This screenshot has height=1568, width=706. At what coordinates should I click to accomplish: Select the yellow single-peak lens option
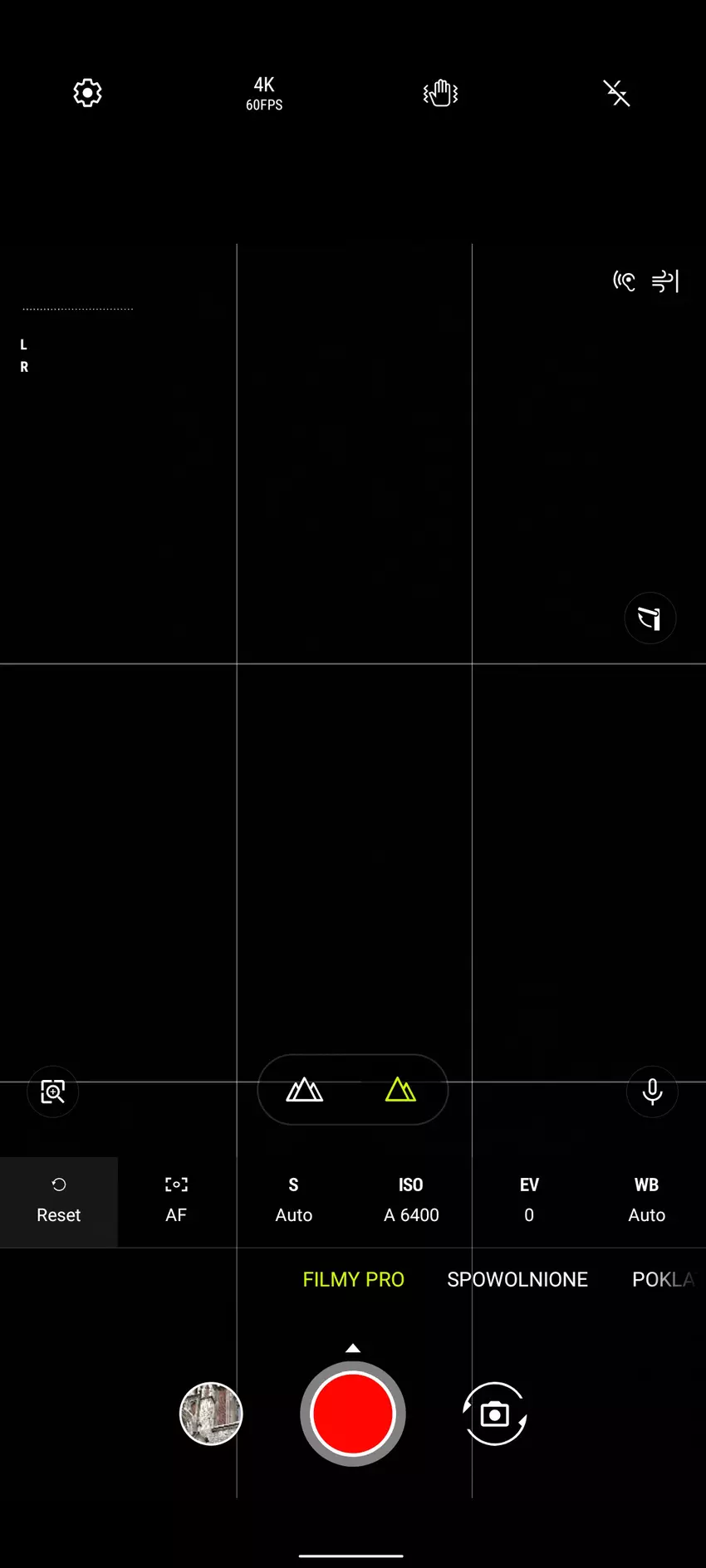click(x=400, y=1089)
